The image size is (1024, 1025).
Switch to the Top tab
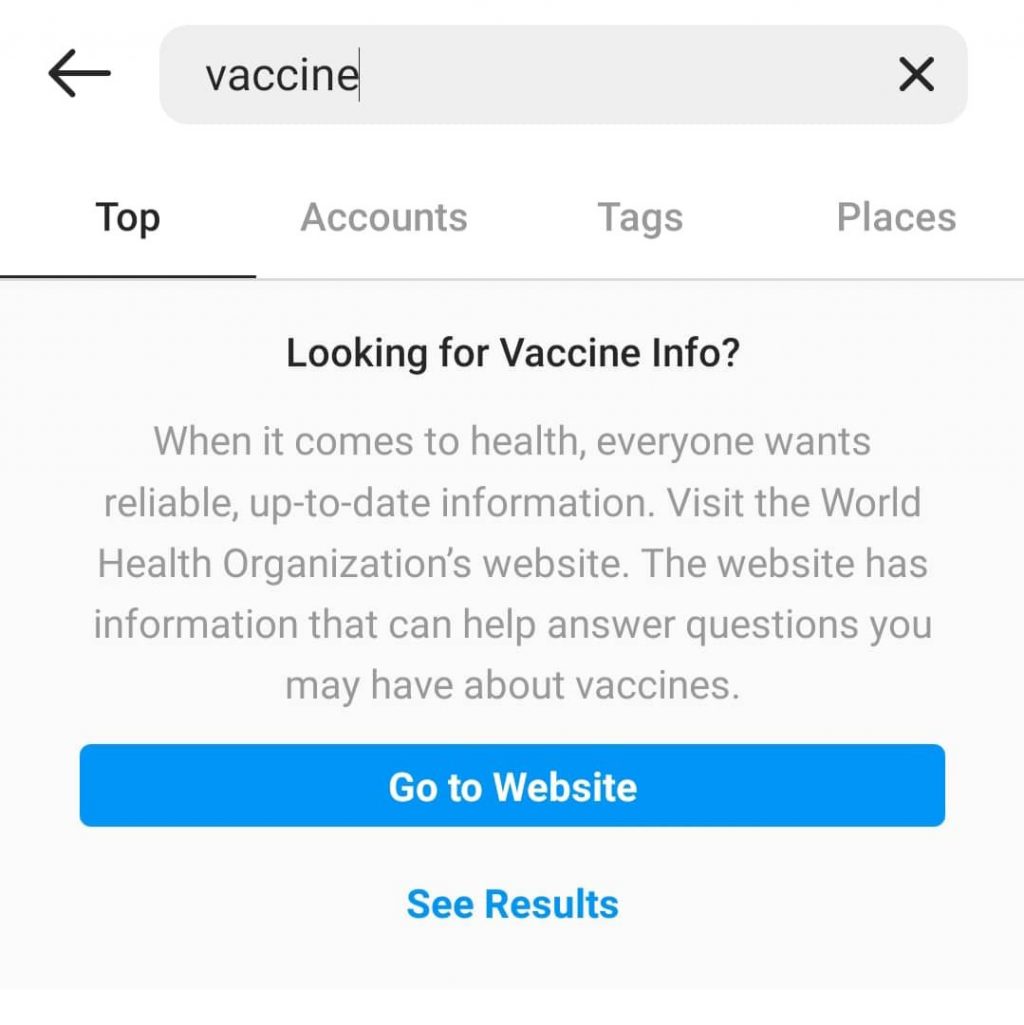coord(128,218)
